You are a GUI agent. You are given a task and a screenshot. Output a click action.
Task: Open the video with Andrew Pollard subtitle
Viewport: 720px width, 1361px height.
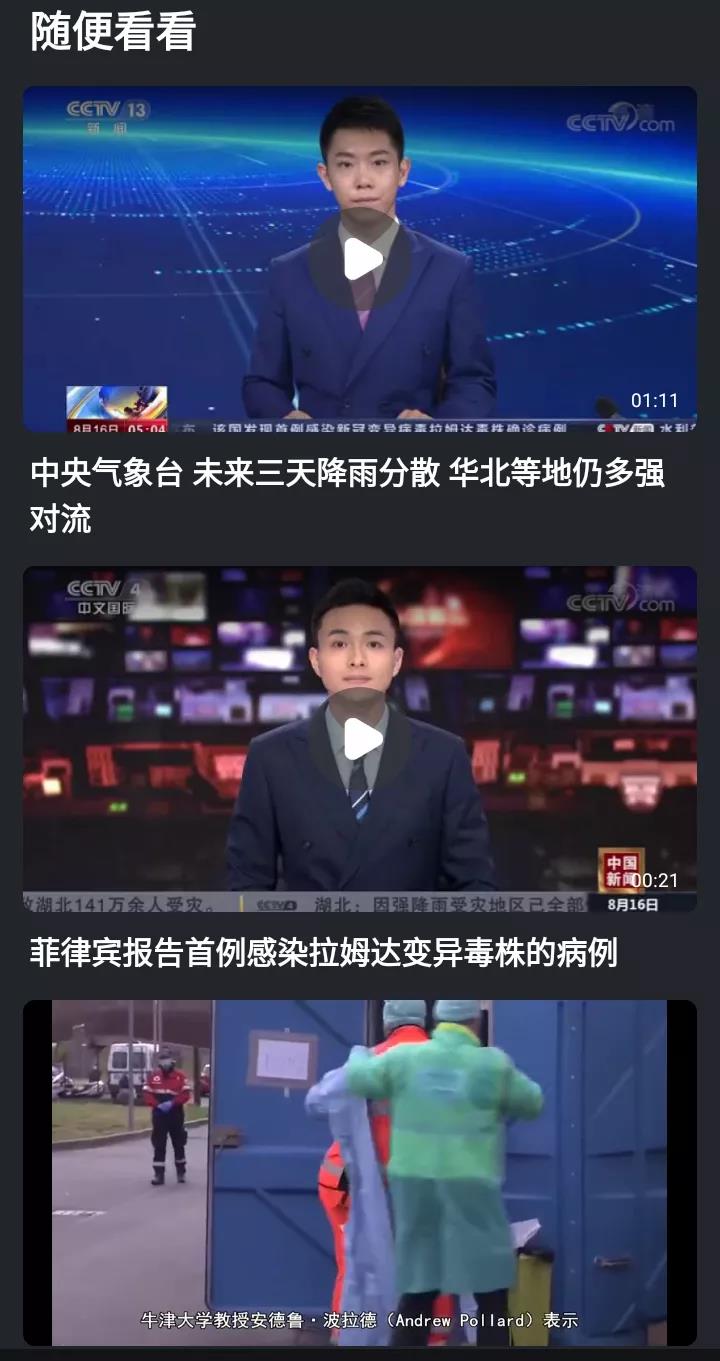click(x=360, y=1172)
